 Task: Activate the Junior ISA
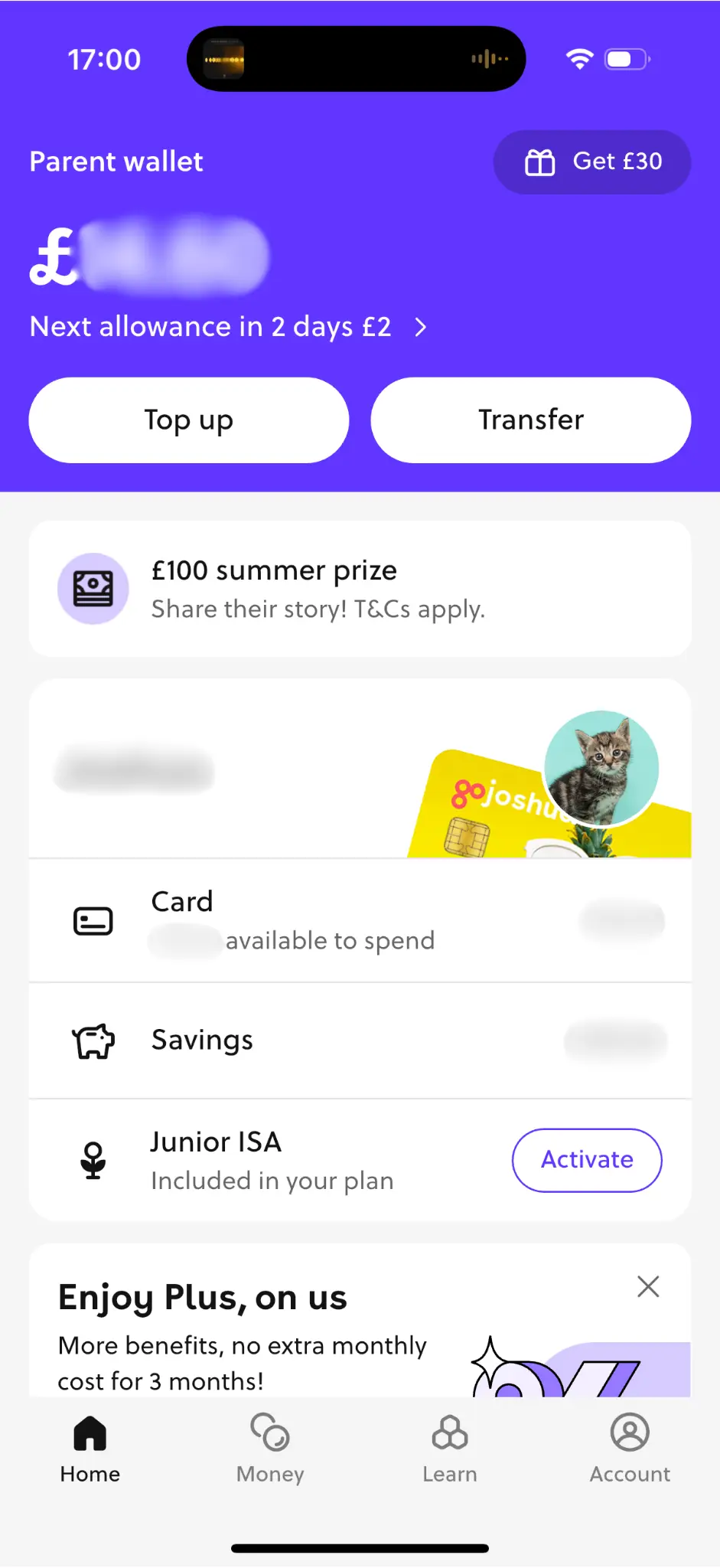[x=586, y=1160]
